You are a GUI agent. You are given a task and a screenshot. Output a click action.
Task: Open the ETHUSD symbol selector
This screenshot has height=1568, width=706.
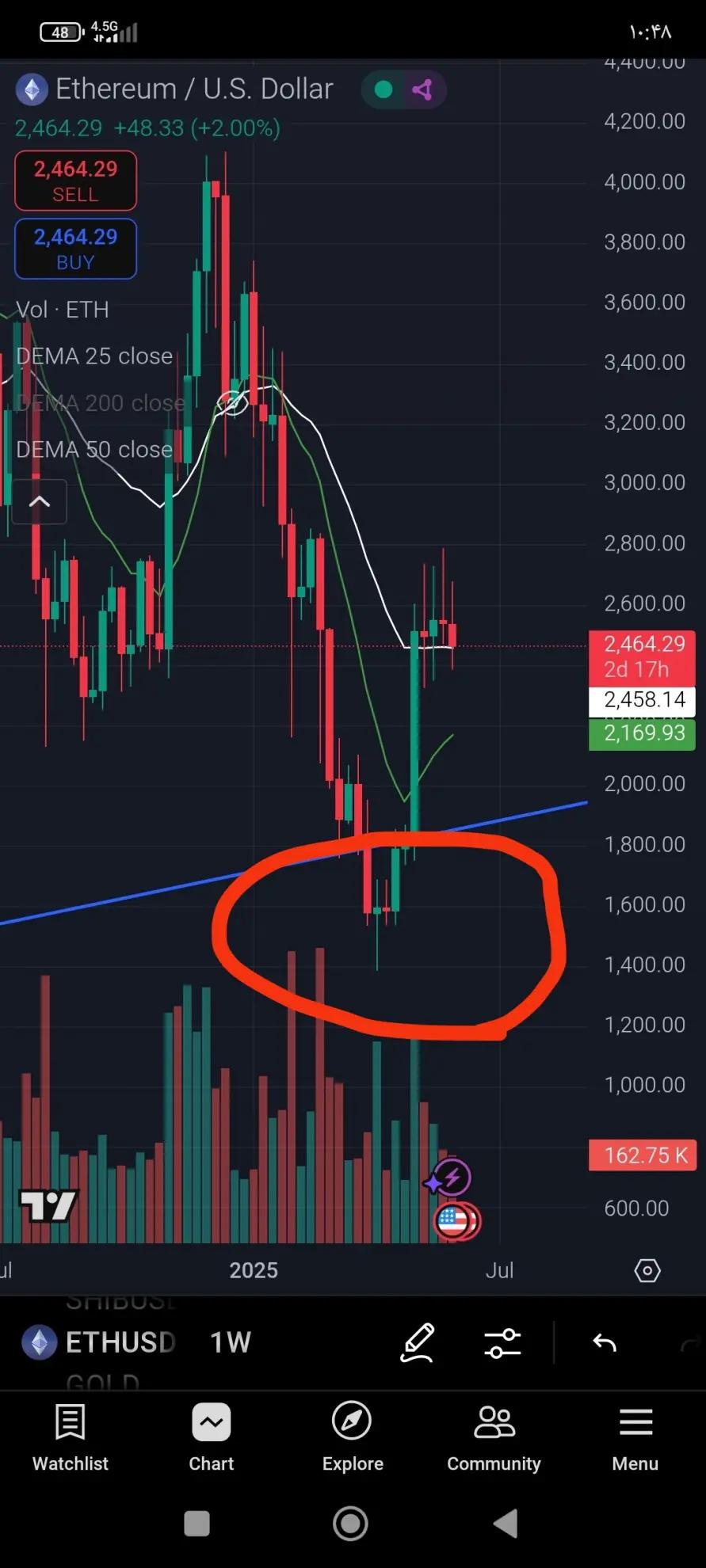(x=100, y=1342)
